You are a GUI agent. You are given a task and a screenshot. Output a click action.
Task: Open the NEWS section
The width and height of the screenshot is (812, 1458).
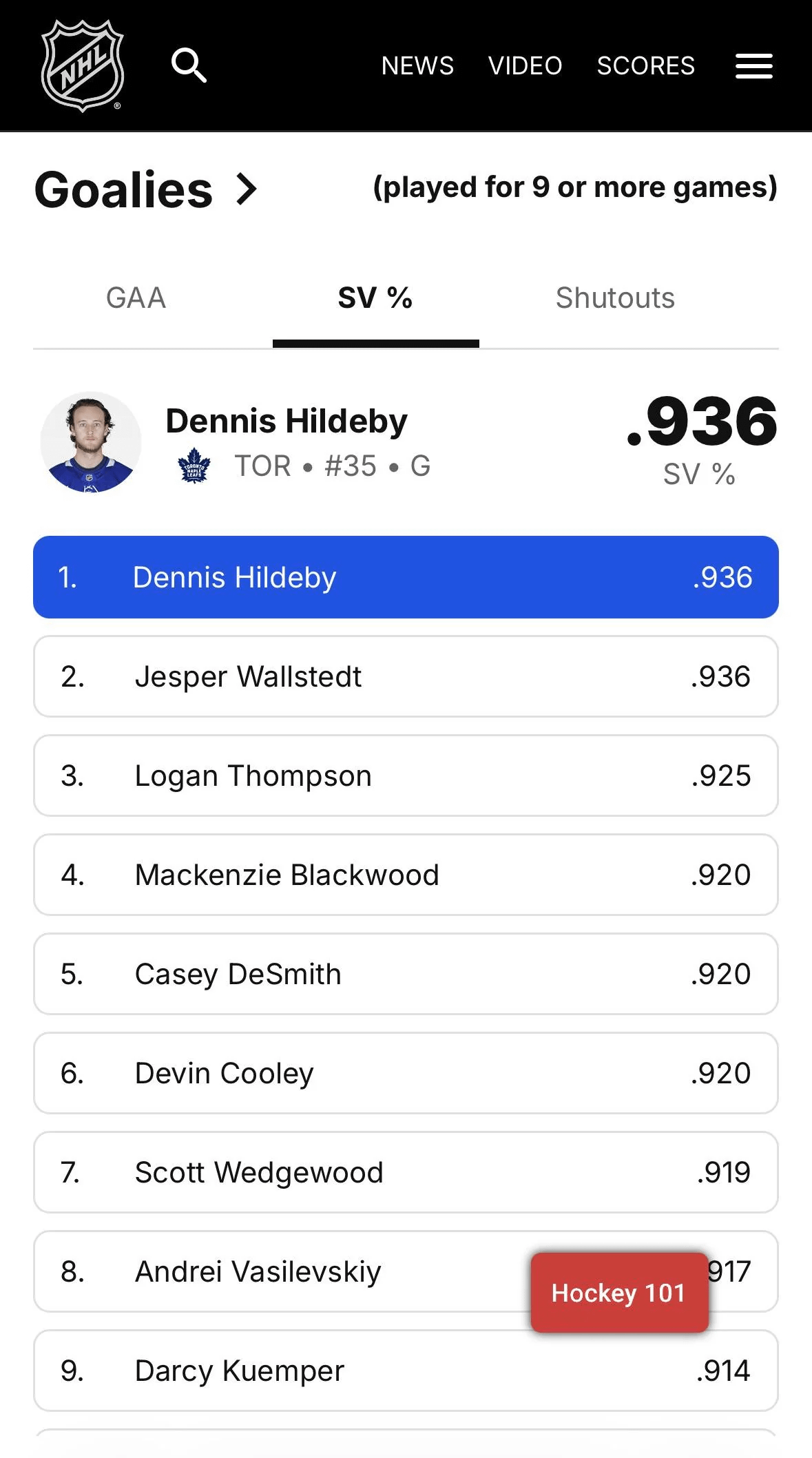(x=417, y=66)
